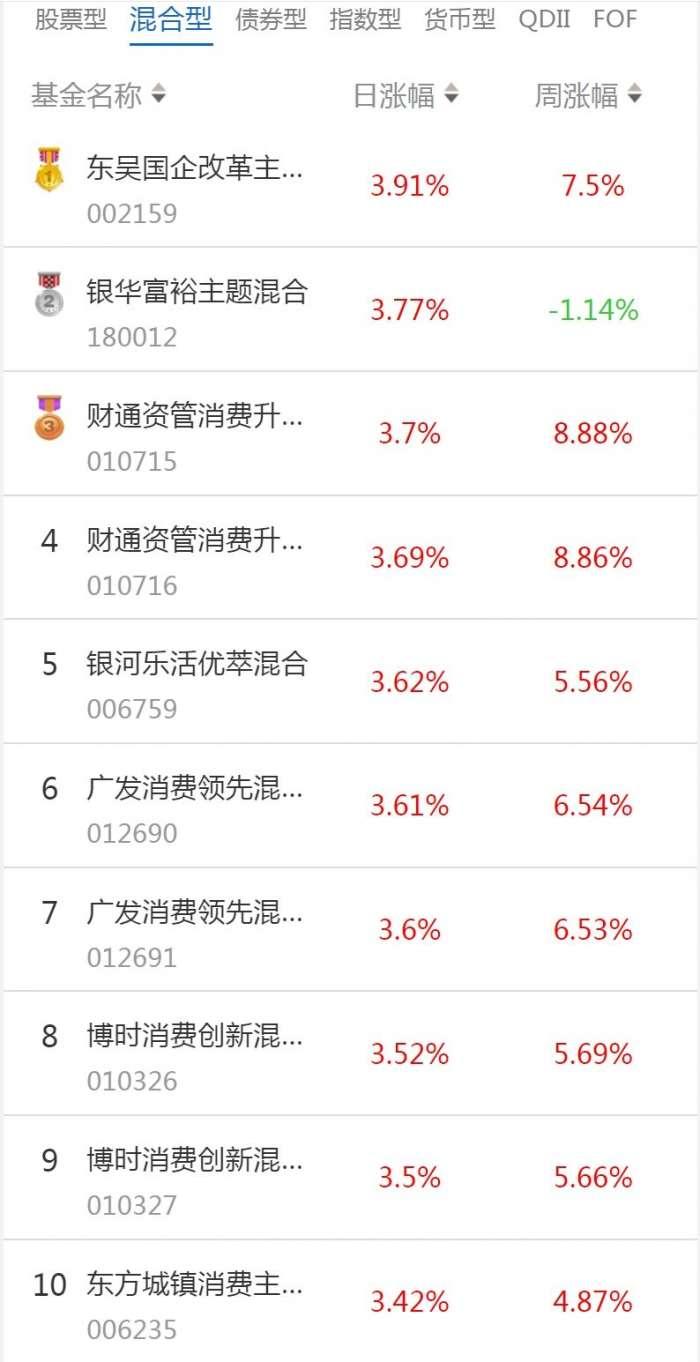Open the 货币型 tab
This screenshot has height=1362, width=700.
[x=459, y=20]
